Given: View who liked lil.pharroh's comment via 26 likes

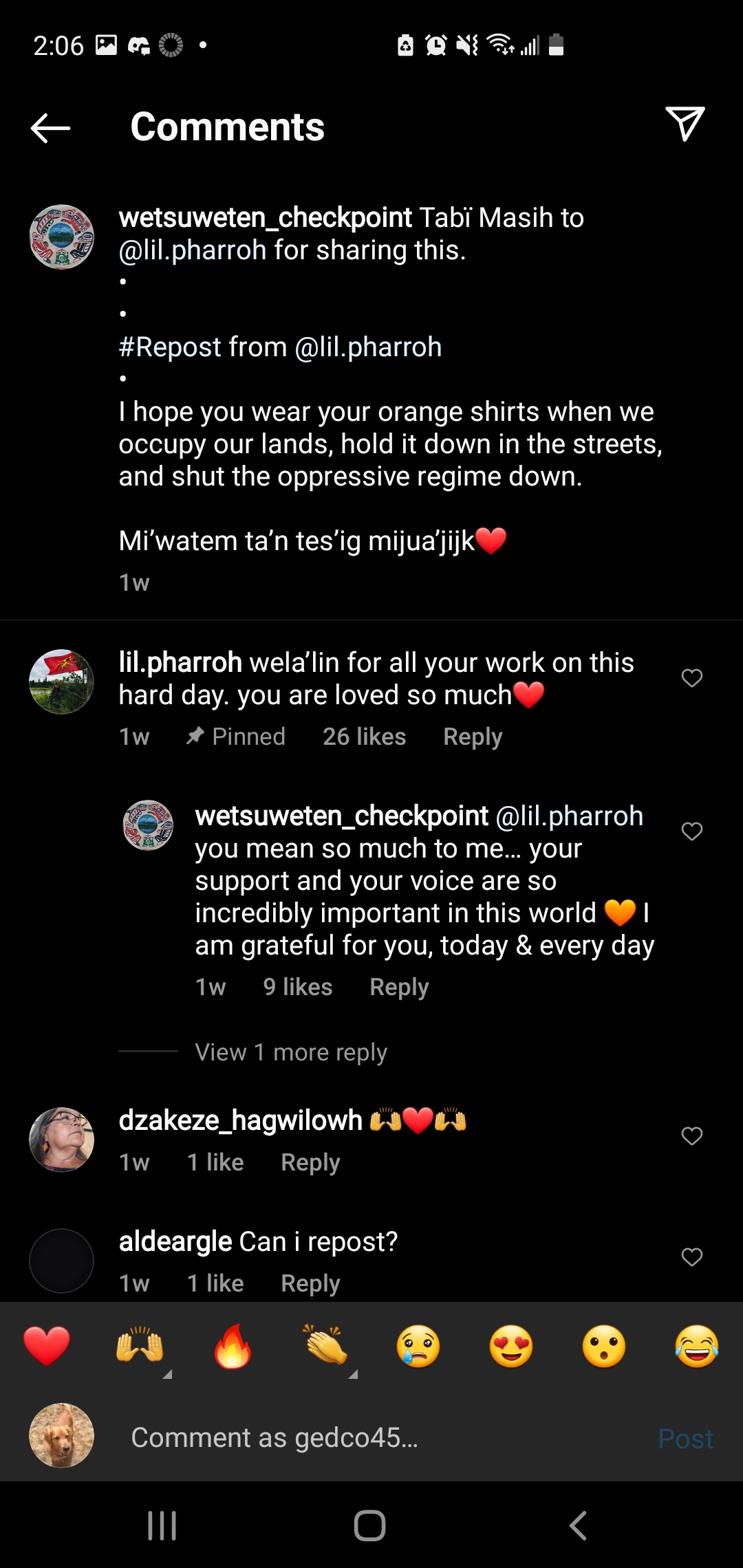Looking at the screenshot, I should click(x=365, y=737).
